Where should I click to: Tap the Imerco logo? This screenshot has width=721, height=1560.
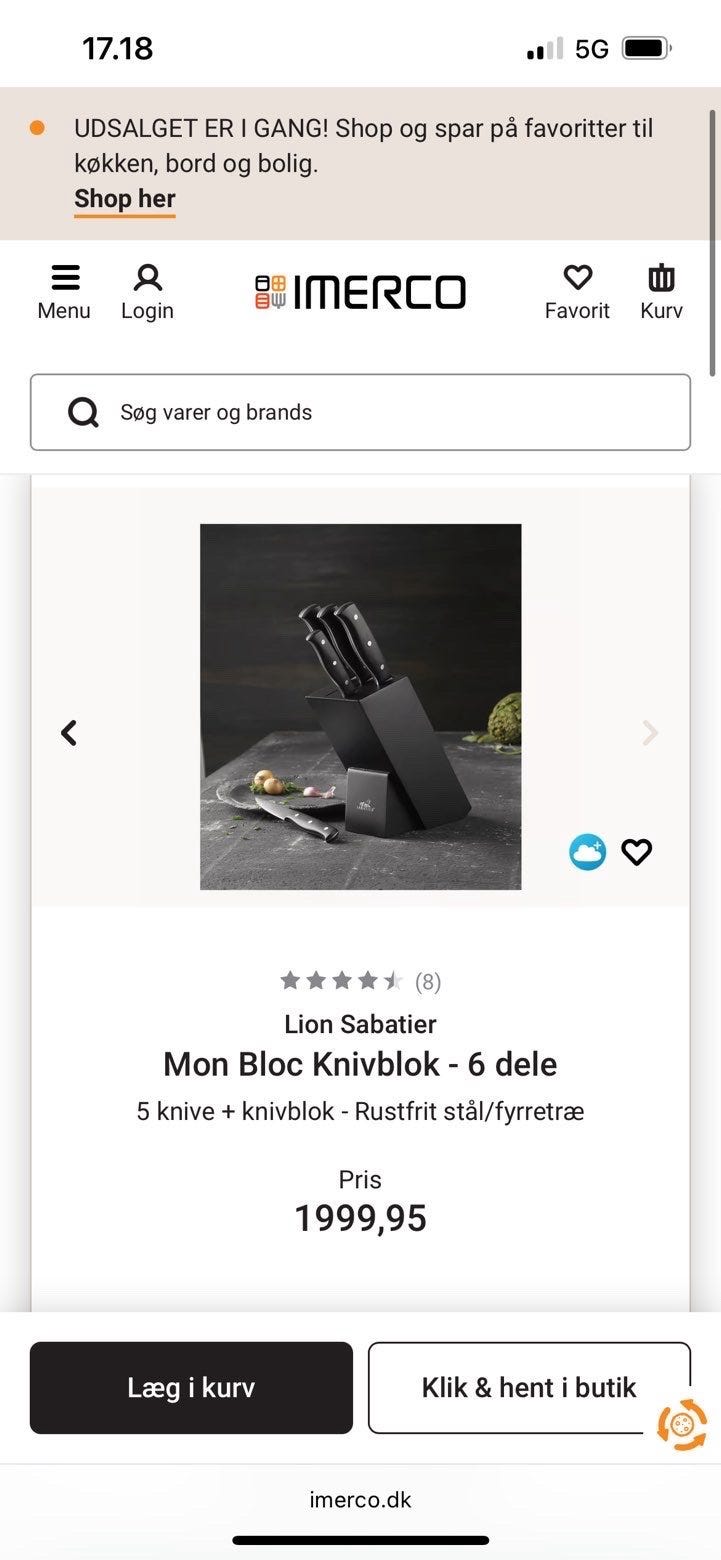(361, 290)
